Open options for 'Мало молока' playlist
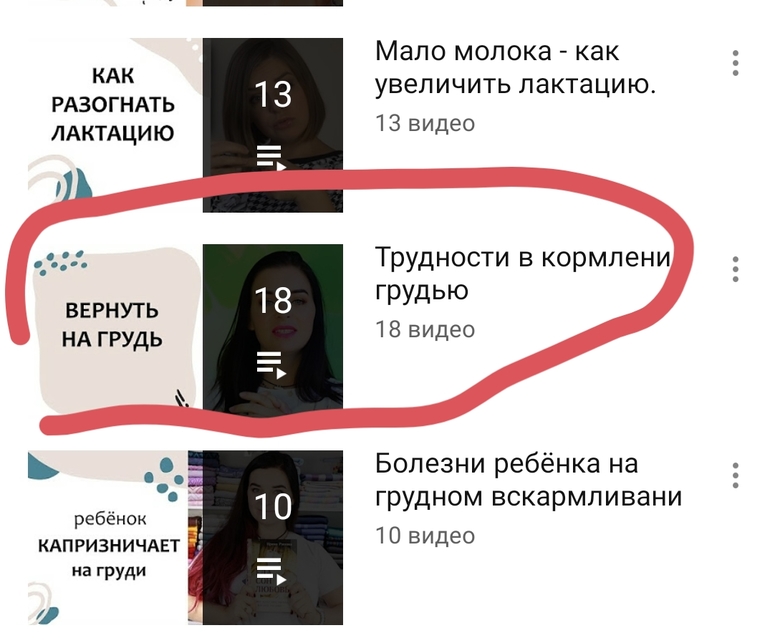770x643 pixels. pyautogui.click(x=735, y=62)
